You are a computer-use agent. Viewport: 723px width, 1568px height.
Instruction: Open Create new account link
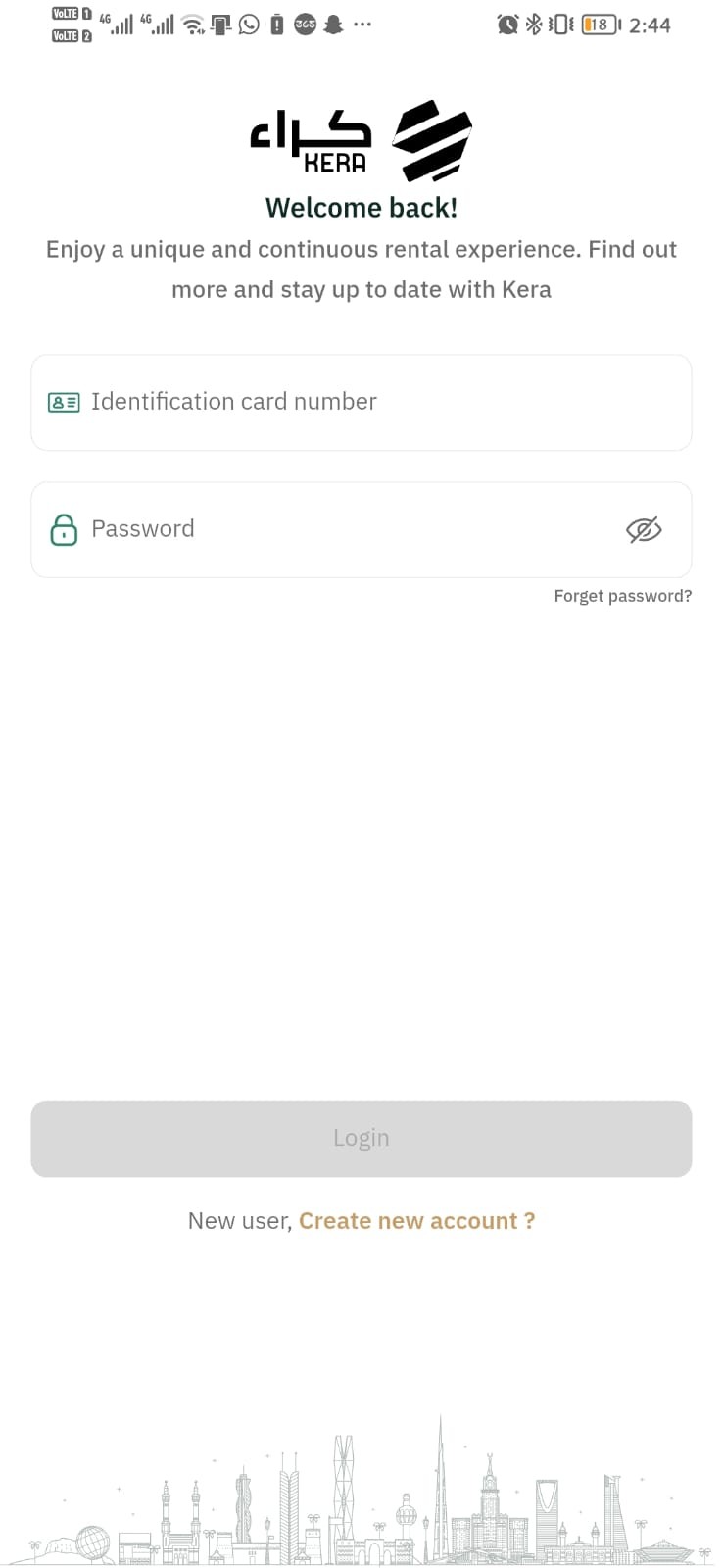(x=416, y=1221)
